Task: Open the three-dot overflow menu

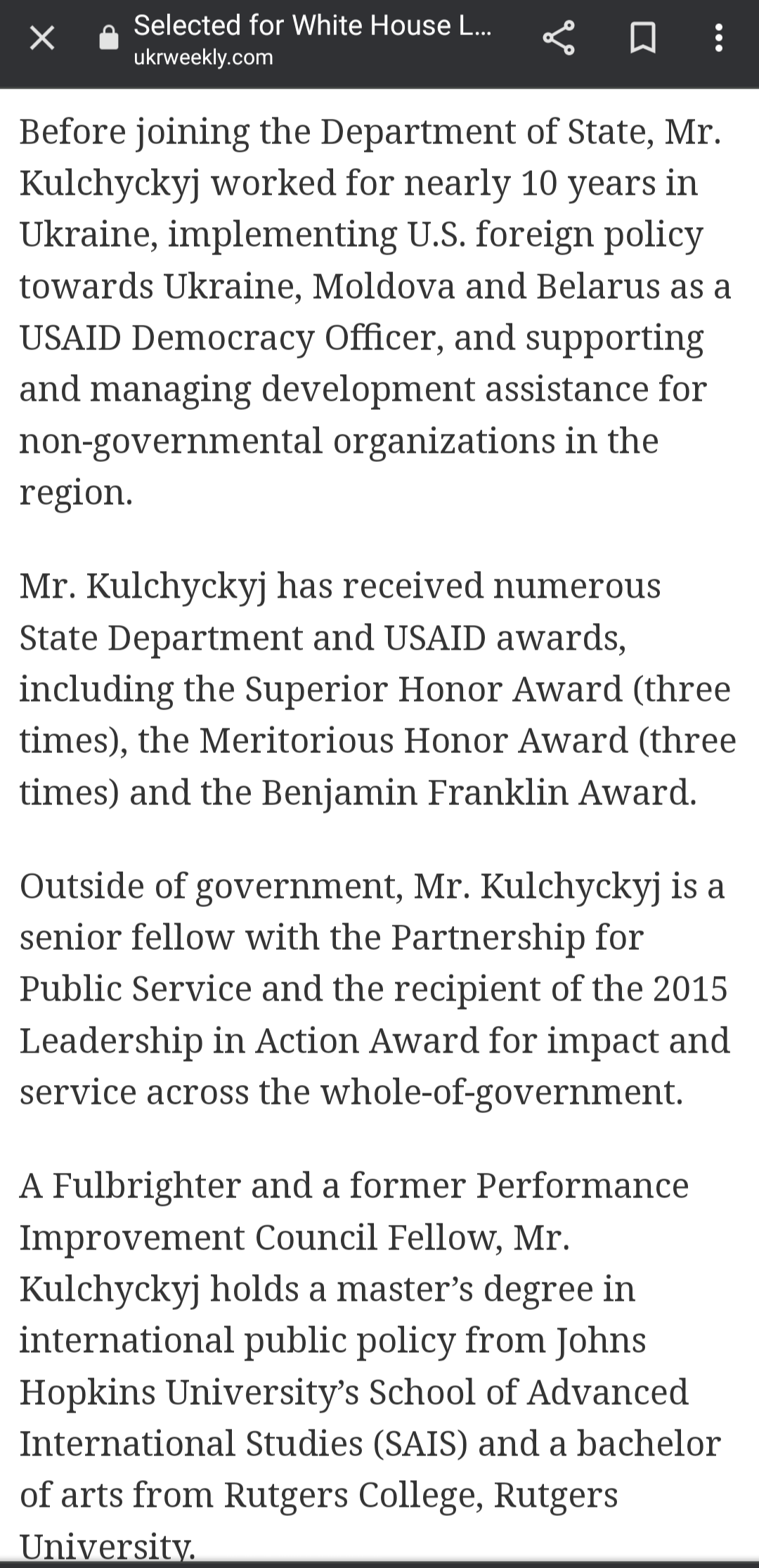Action: pyautogui.click(x=718, y=39)
